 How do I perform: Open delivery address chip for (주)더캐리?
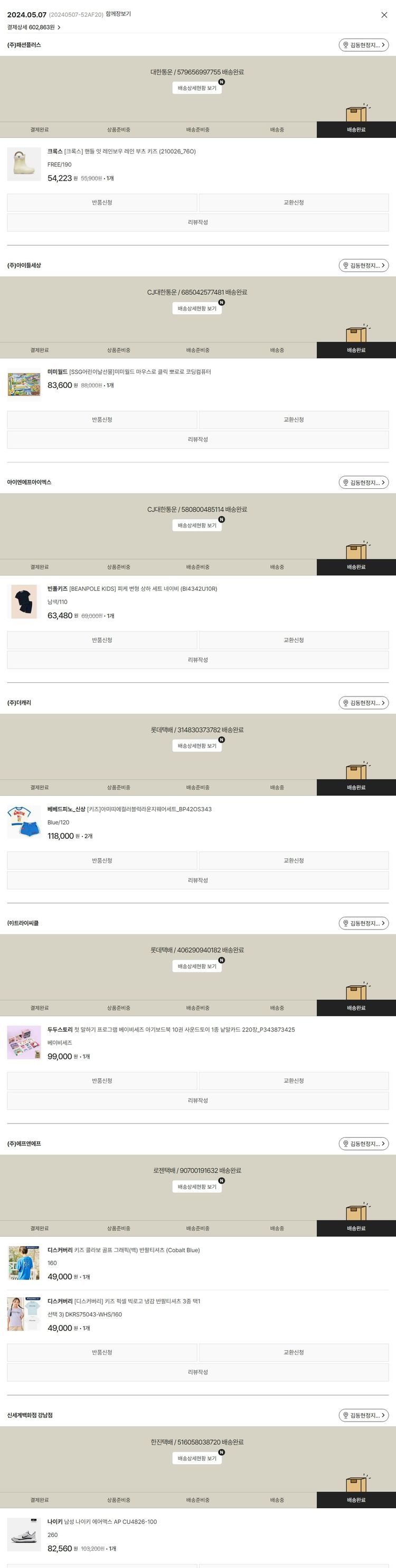363,703
